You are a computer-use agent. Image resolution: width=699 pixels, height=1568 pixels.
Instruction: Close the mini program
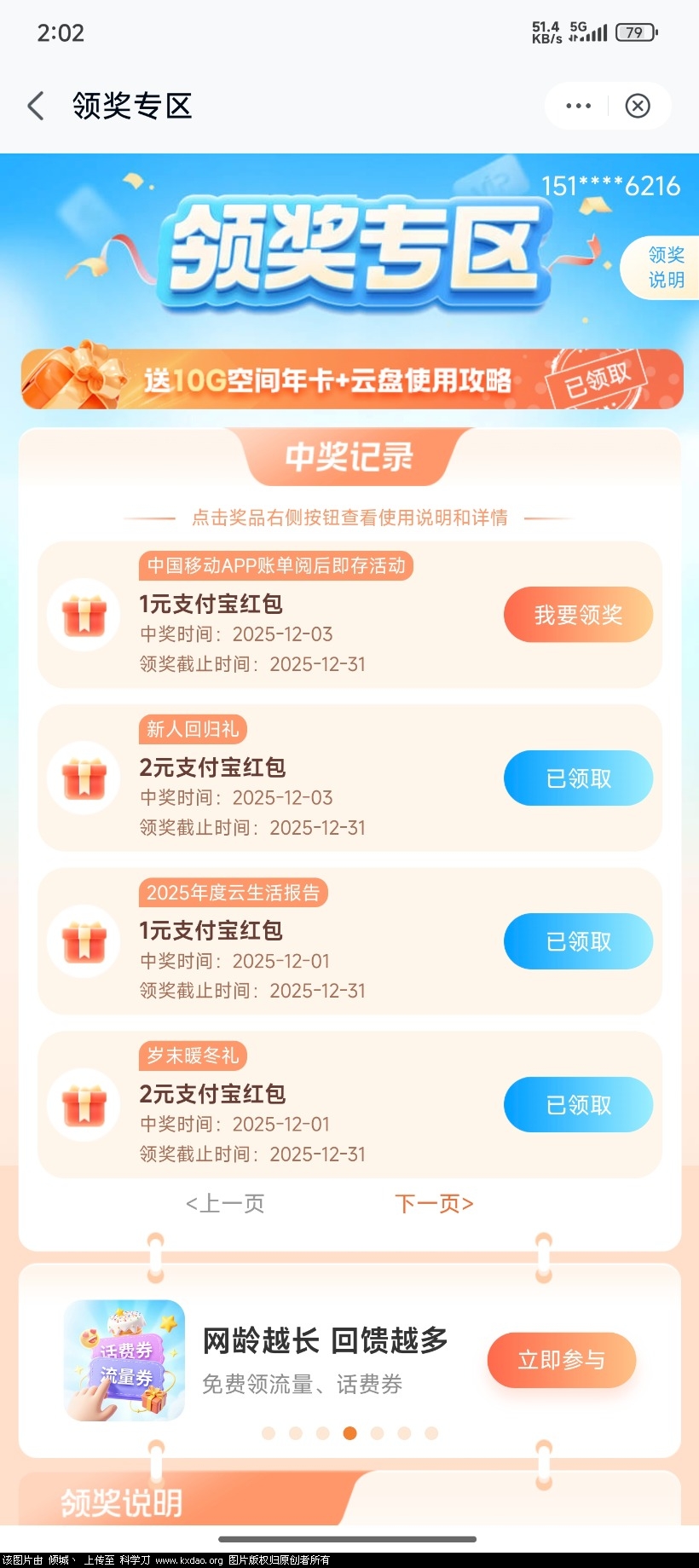(638, 106)
